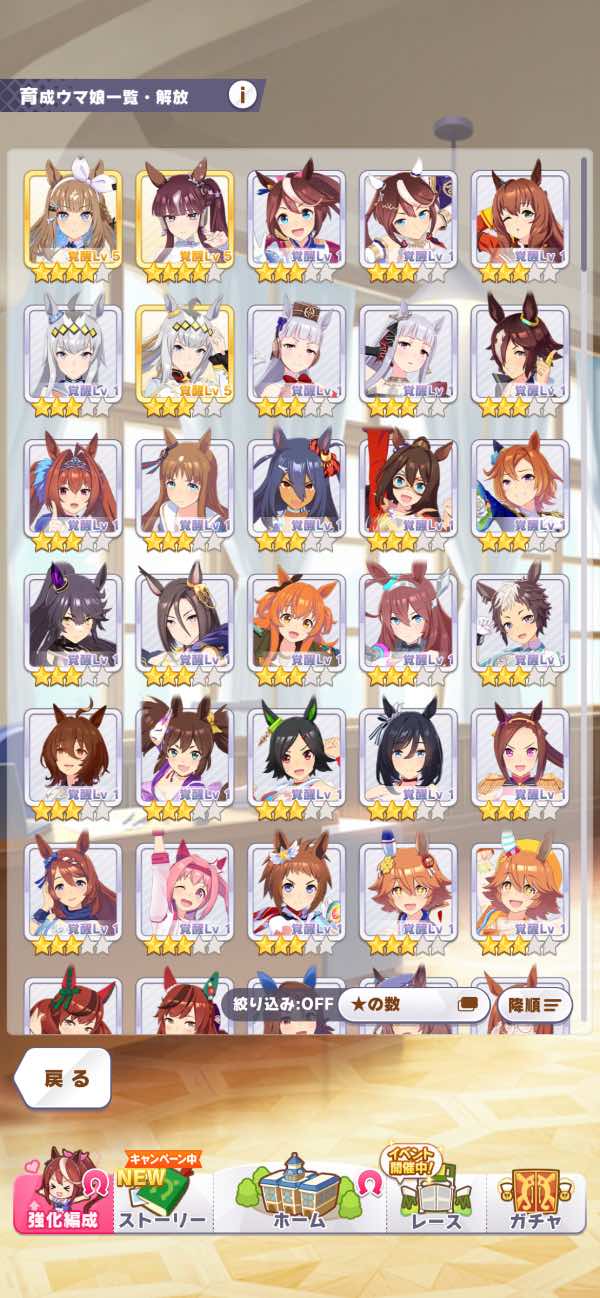This screenshot has height=1298, width=600.
Task: Select the winking character with wavy brown hair
Action: point(519,221)
